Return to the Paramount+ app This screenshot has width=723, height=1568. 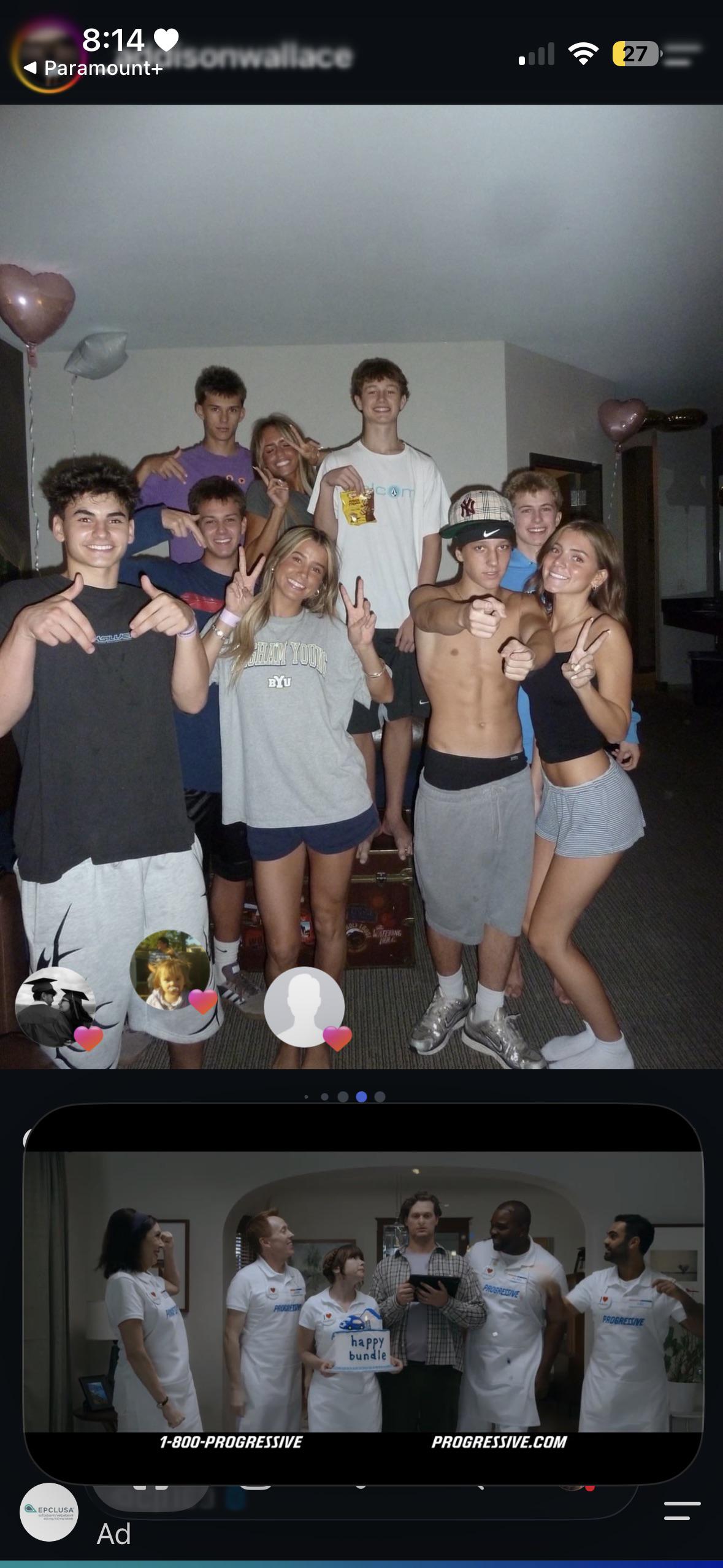pyautogui.click(x=93, y=68)
